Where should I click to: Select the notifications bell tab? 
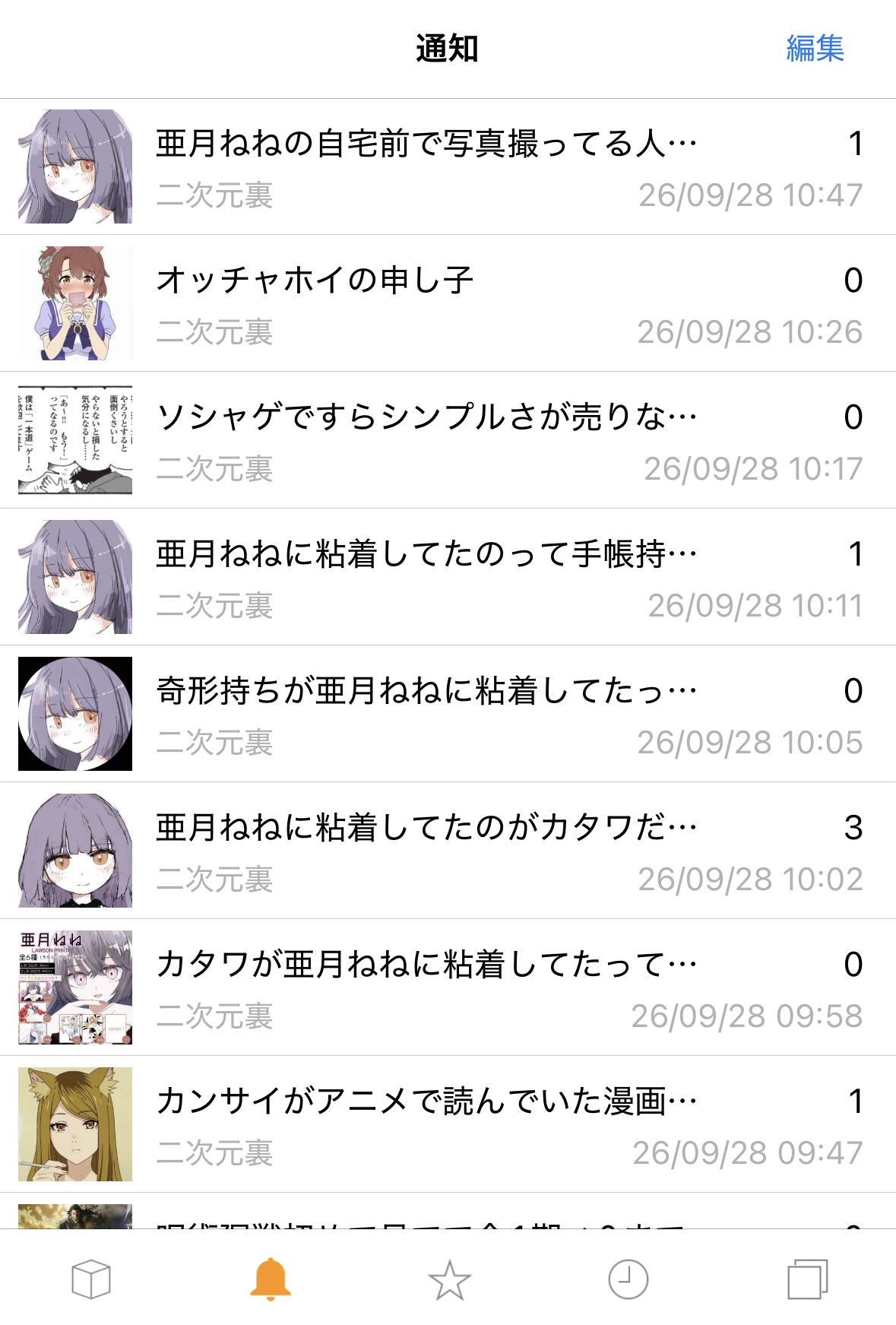coord(271,1279)
